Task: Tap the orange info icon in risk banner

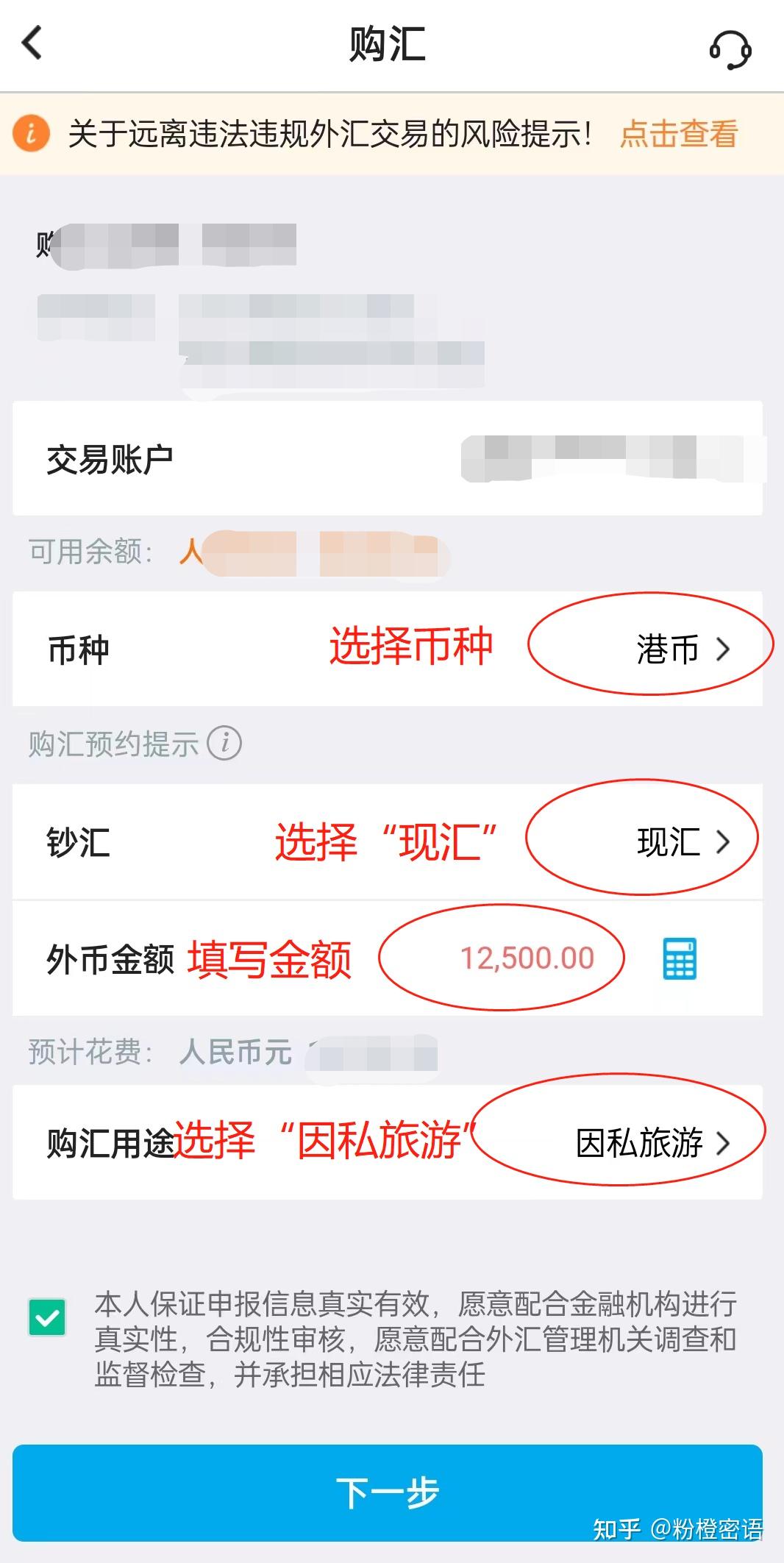Action: (x=31, y=135)
